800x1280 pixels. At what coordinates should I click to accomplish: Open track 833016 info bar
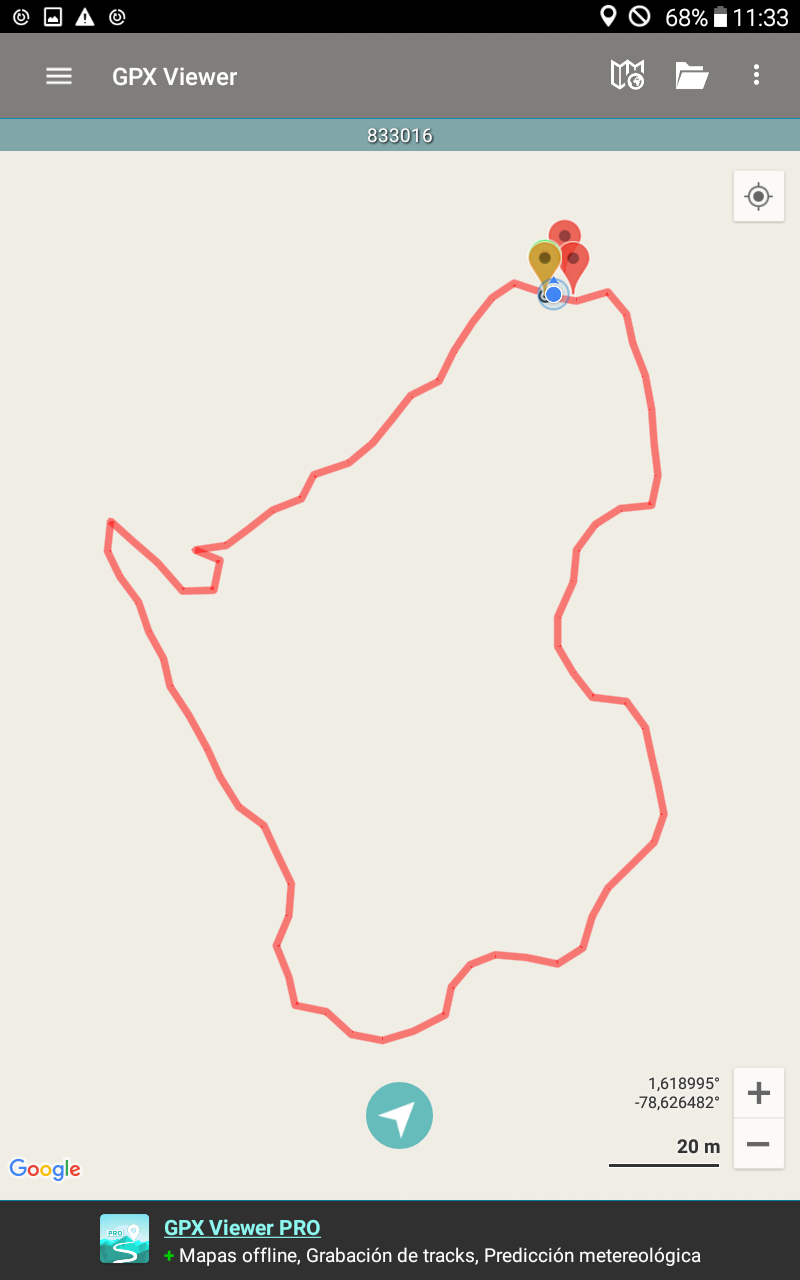pos(400,135)
